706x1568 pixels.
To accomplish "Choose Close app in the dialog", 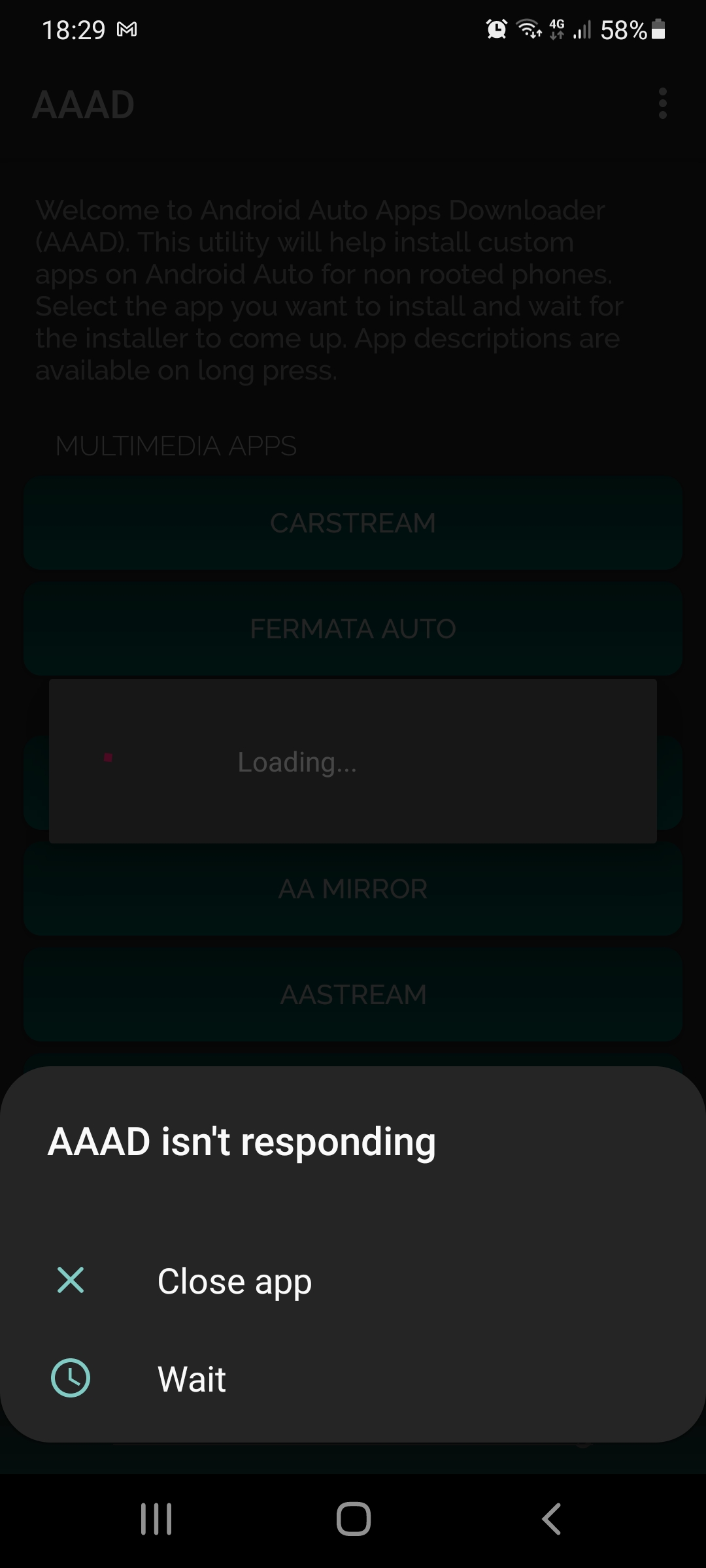I will 235,1280.
